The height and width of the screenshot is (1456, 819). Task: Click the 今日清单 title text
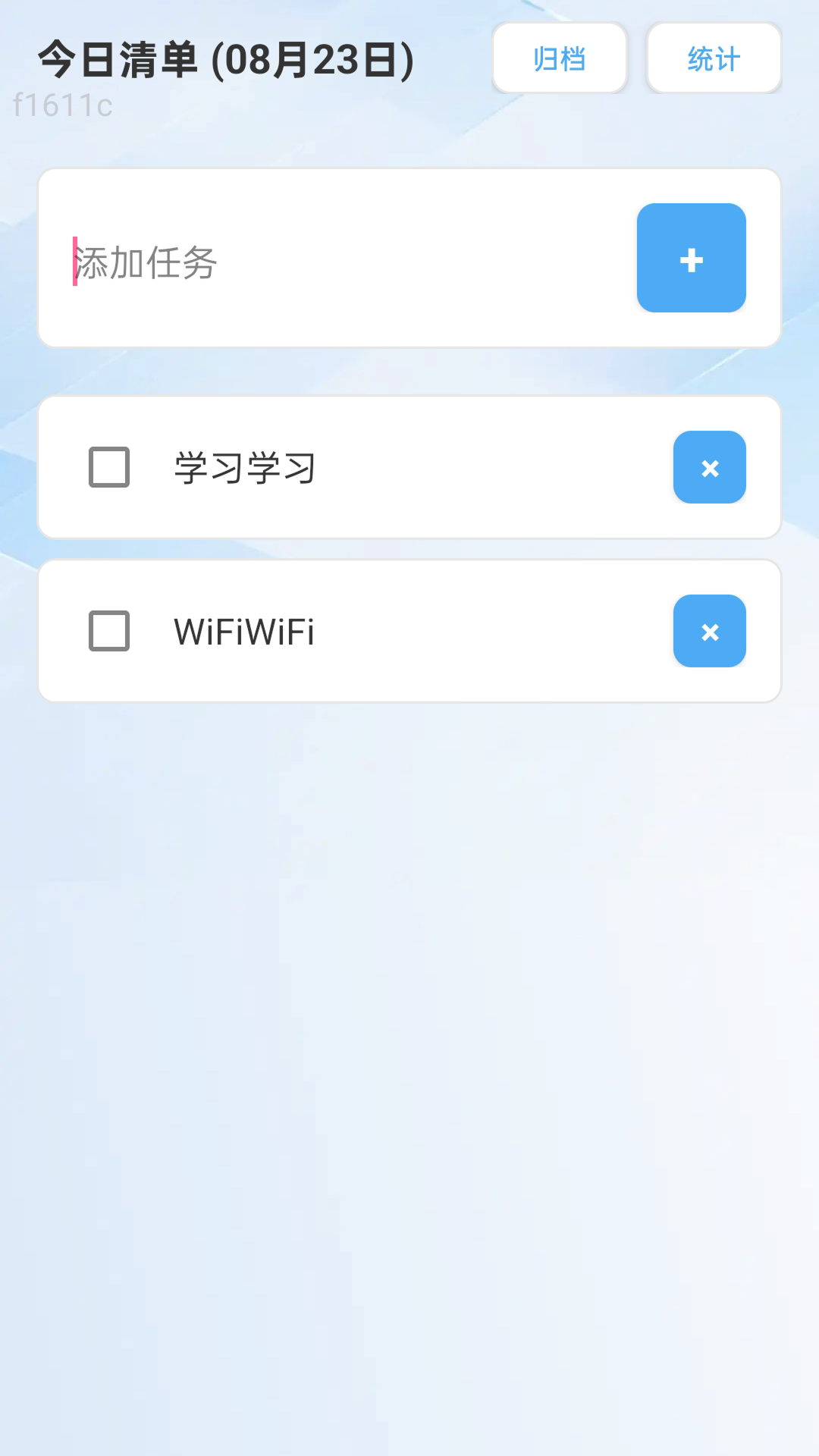(224, 59)
